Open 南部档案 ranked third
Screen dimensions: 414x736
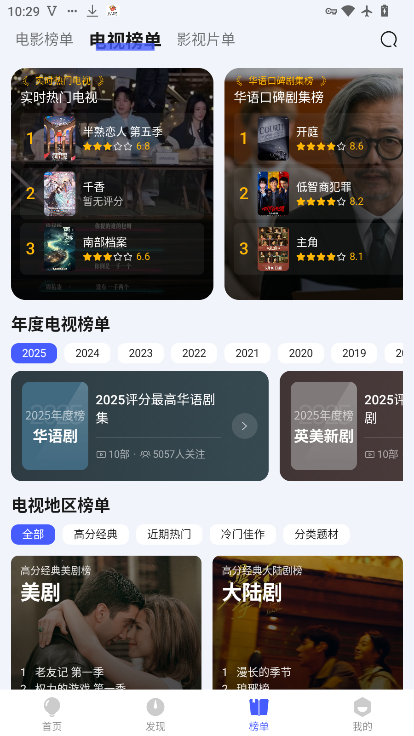pyautogui.click(x=112, y=249)
